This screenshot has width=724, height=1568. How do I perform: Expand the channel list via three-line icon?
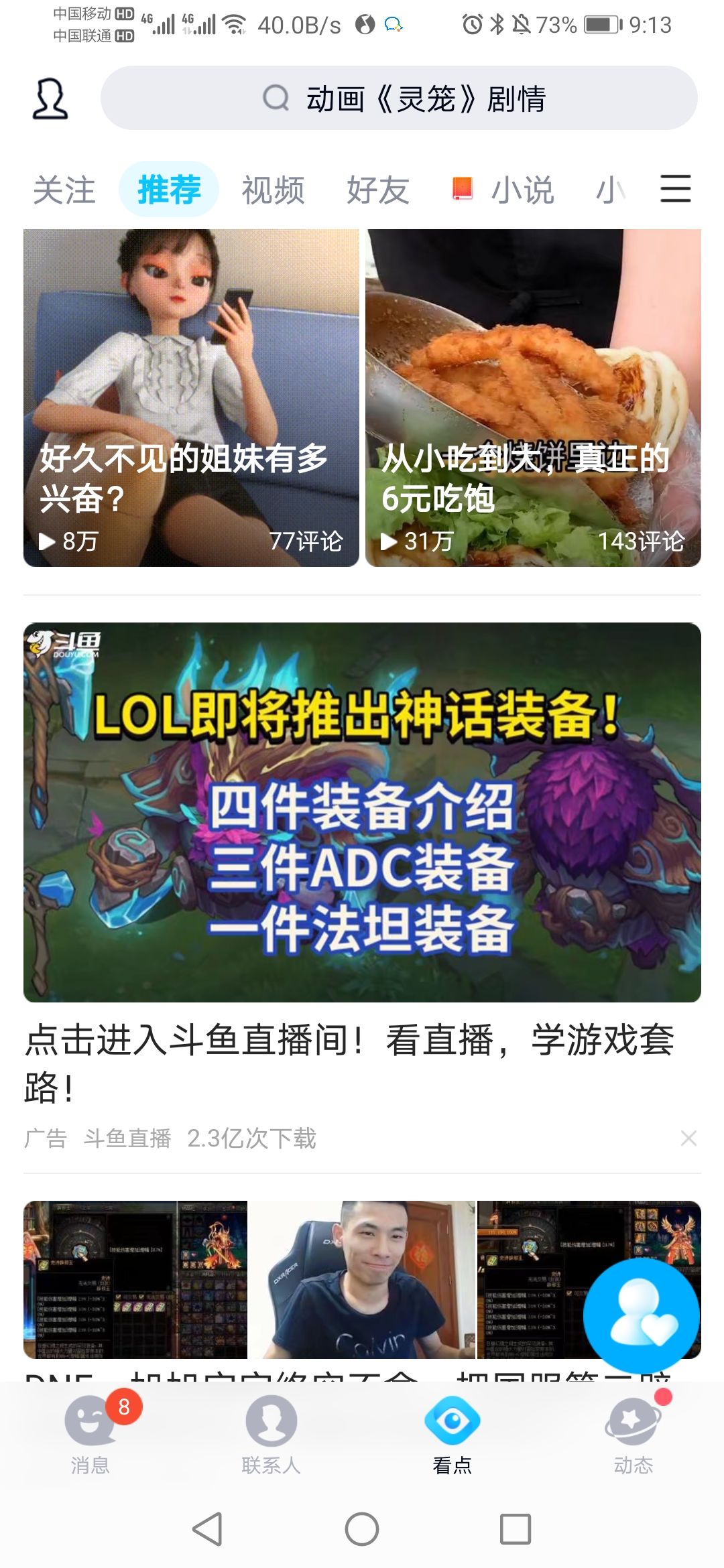coord(676,190)
